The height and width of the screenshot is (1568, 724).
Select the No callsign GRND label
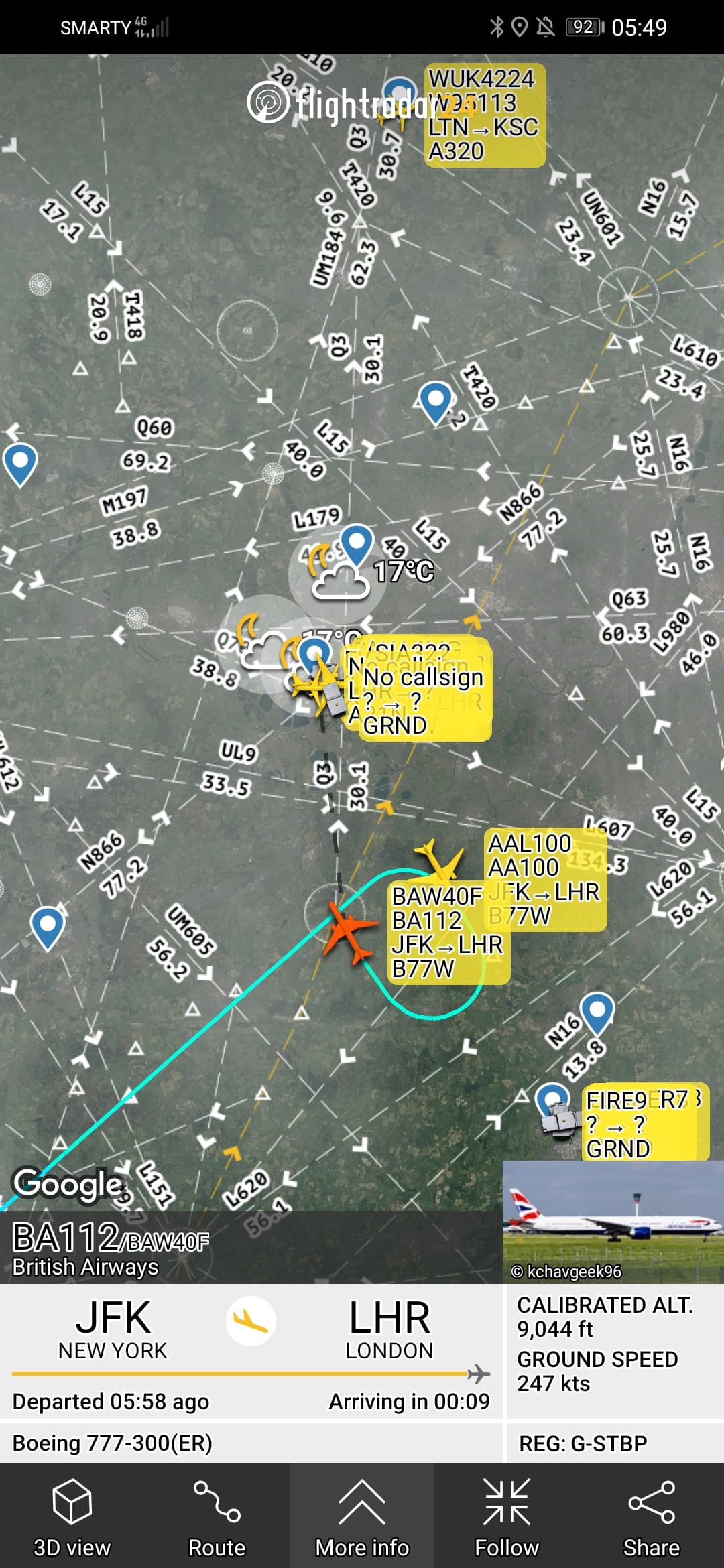424,702
